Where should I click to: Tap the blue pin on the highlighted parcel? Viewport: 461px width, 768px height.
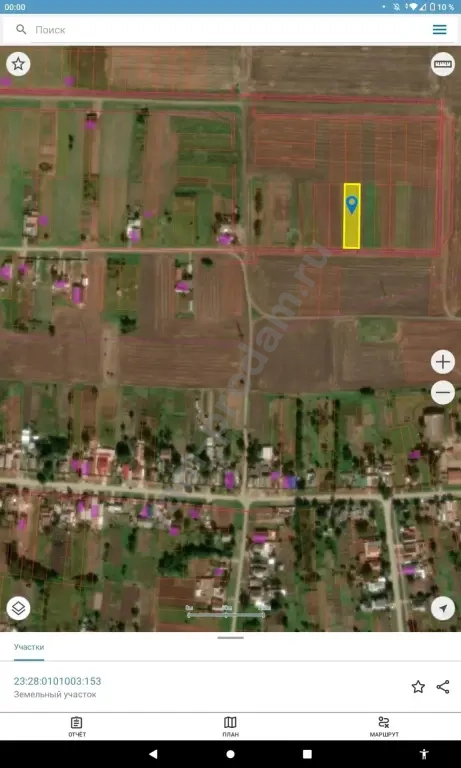pyautogui.click(x=351, y=204)
